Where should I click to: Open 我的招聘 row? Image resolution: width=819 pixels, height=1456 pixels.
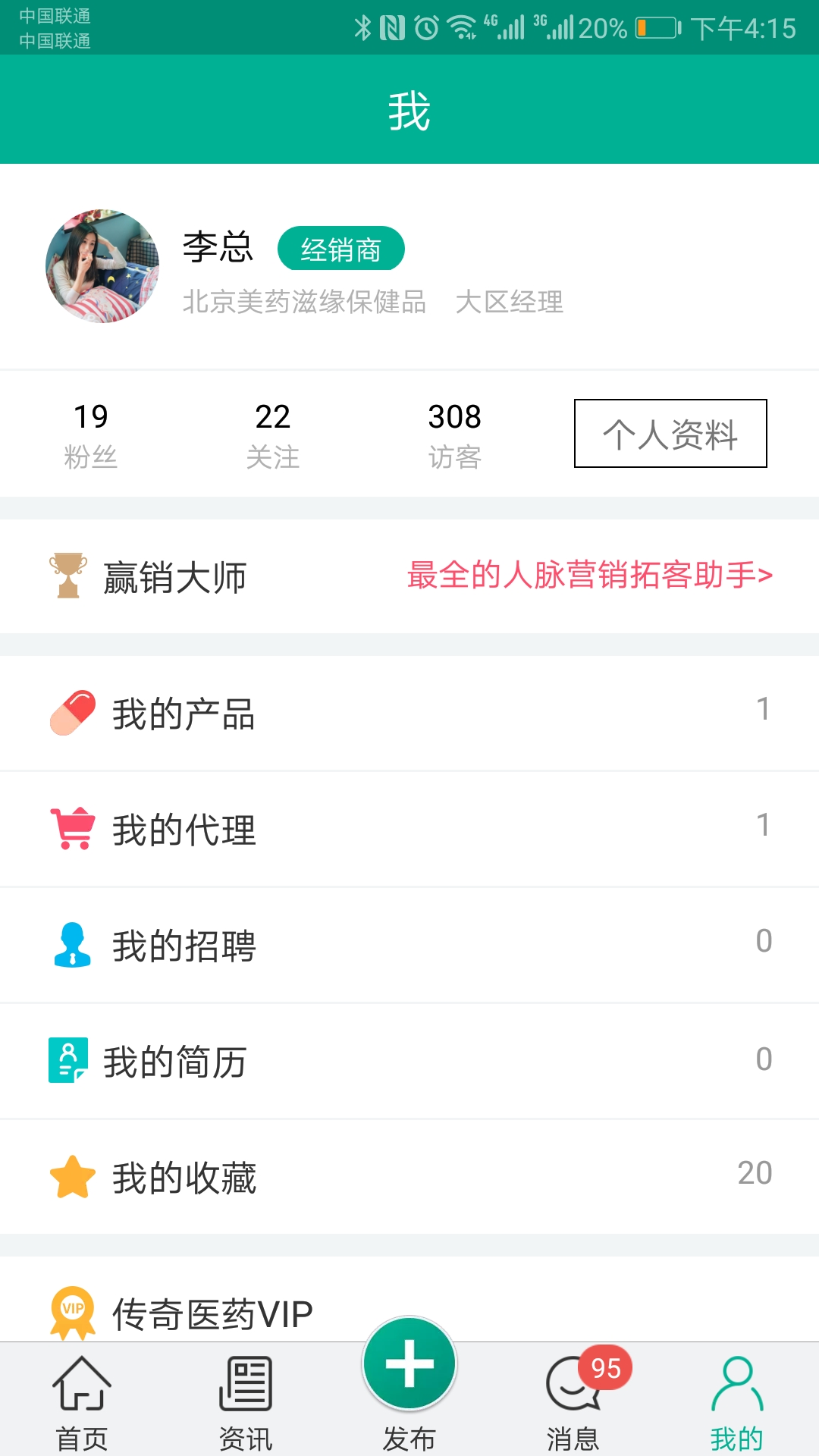point(409,946)
